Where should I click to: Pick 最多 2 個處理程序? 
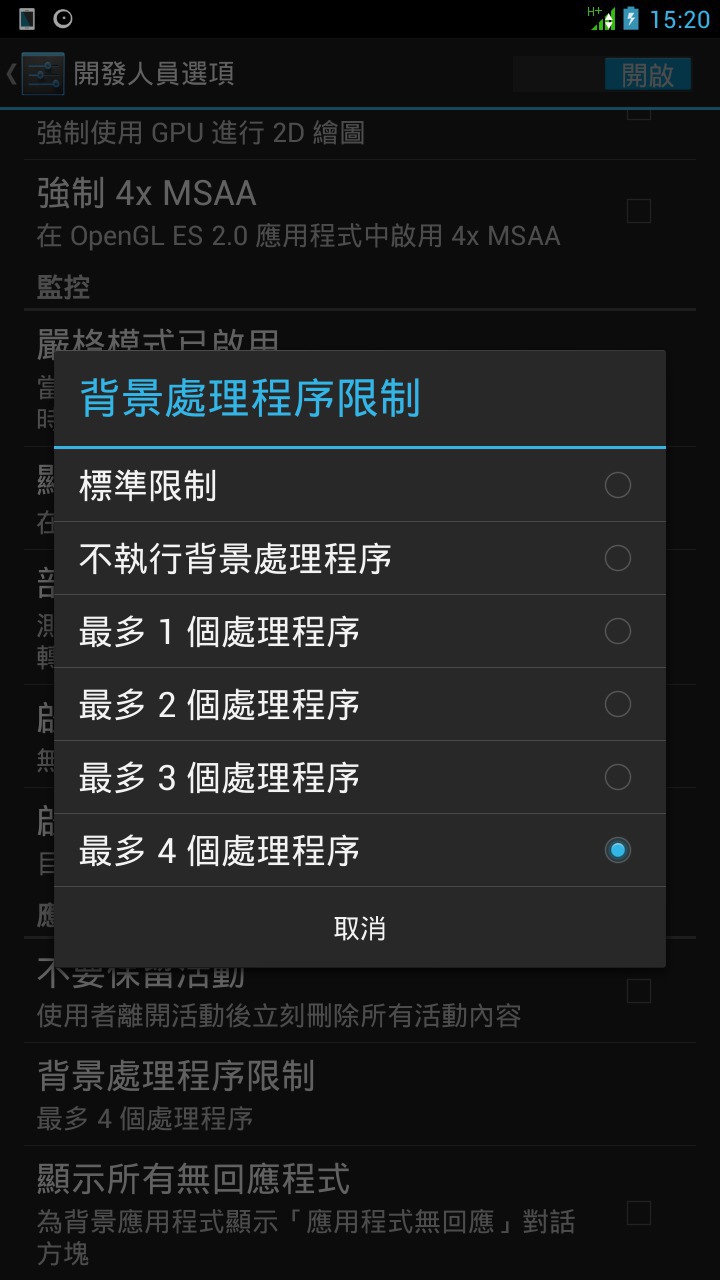pyautogui.click(x=360, y=704)
